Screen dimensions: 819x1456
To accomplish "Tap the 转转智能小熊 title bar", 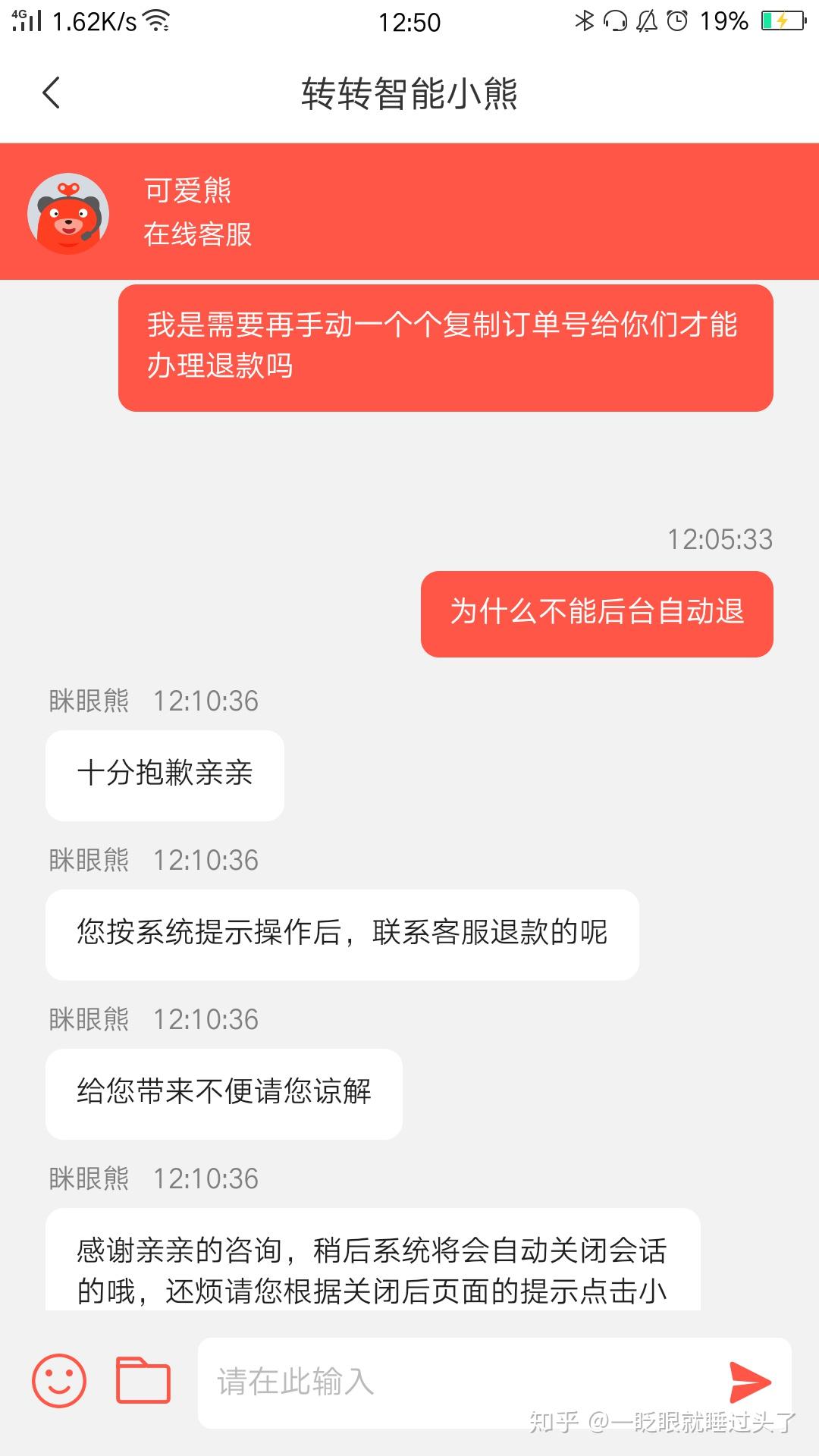I will point(409,95).
